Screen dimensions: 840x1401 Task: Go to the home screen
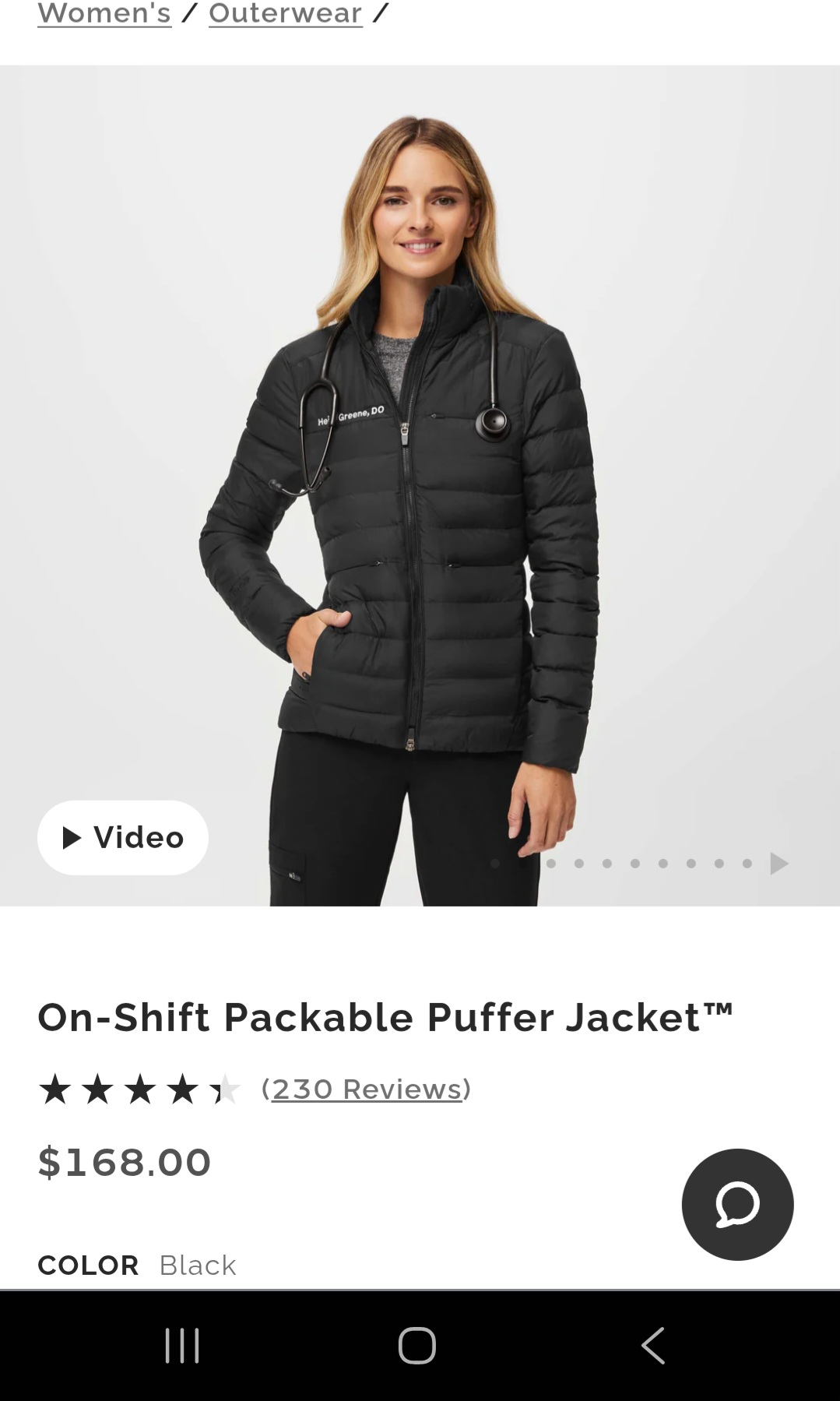pos(417,1345)
